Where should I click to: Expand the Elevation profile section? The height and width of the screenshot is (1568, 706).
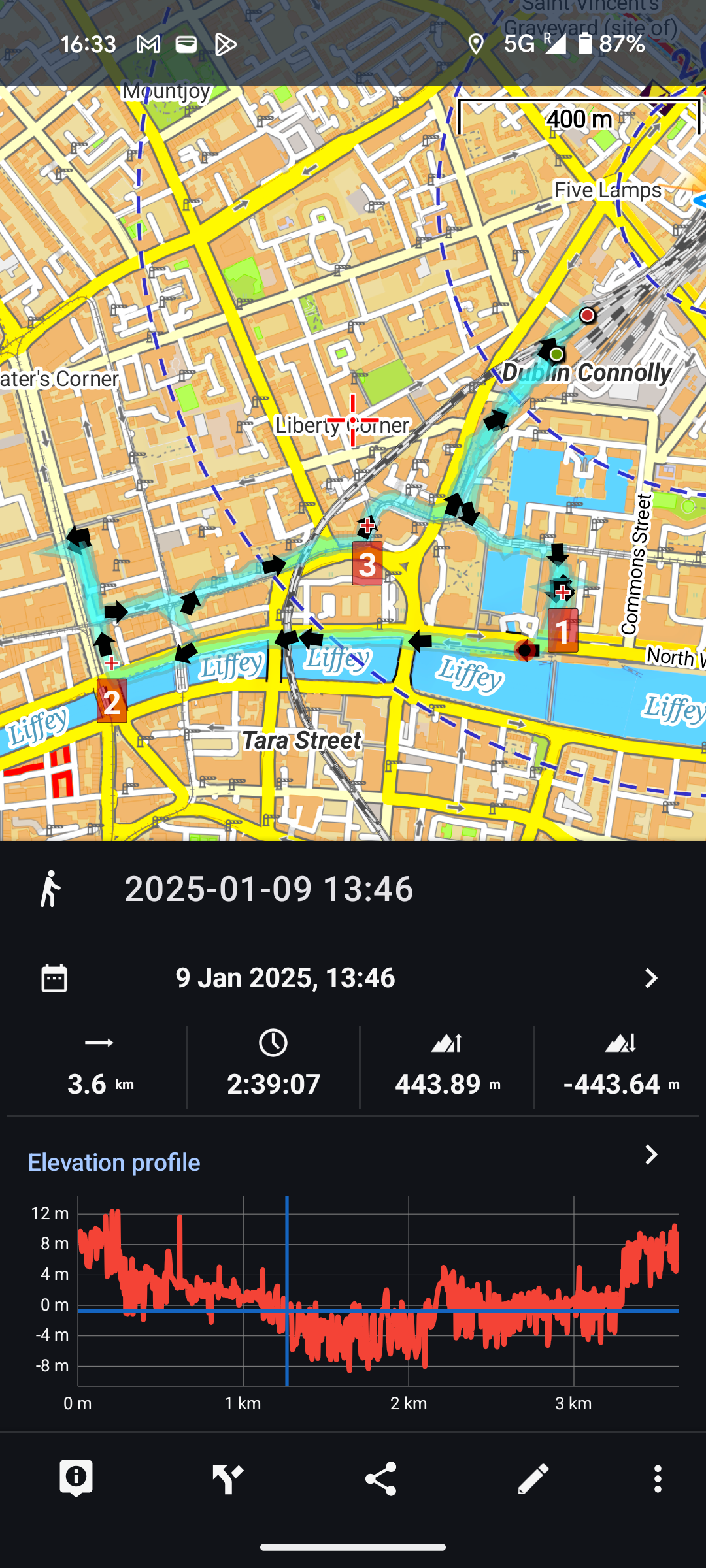[x=650, y=1155]
